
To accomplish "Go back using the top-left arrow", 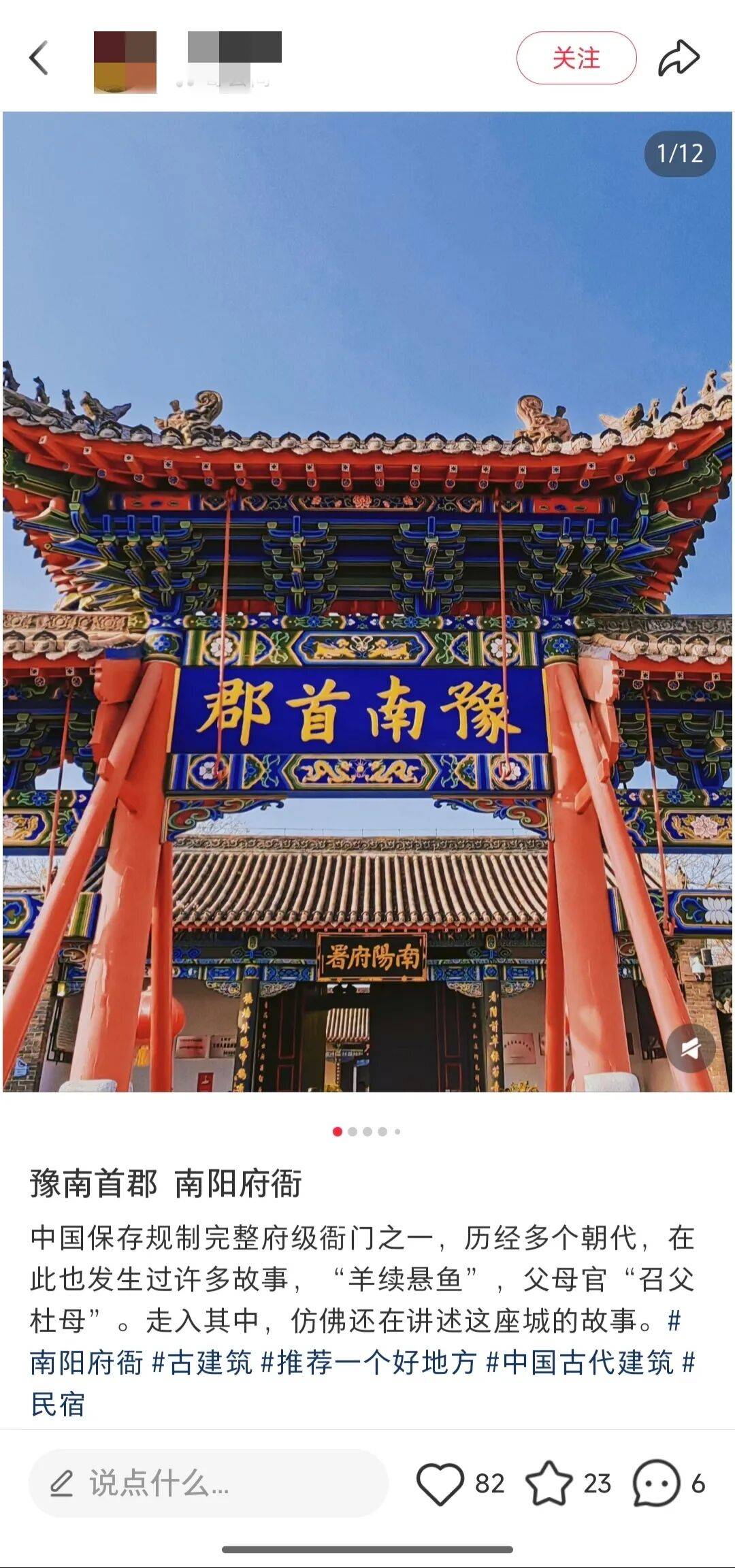I will [39, 58].
